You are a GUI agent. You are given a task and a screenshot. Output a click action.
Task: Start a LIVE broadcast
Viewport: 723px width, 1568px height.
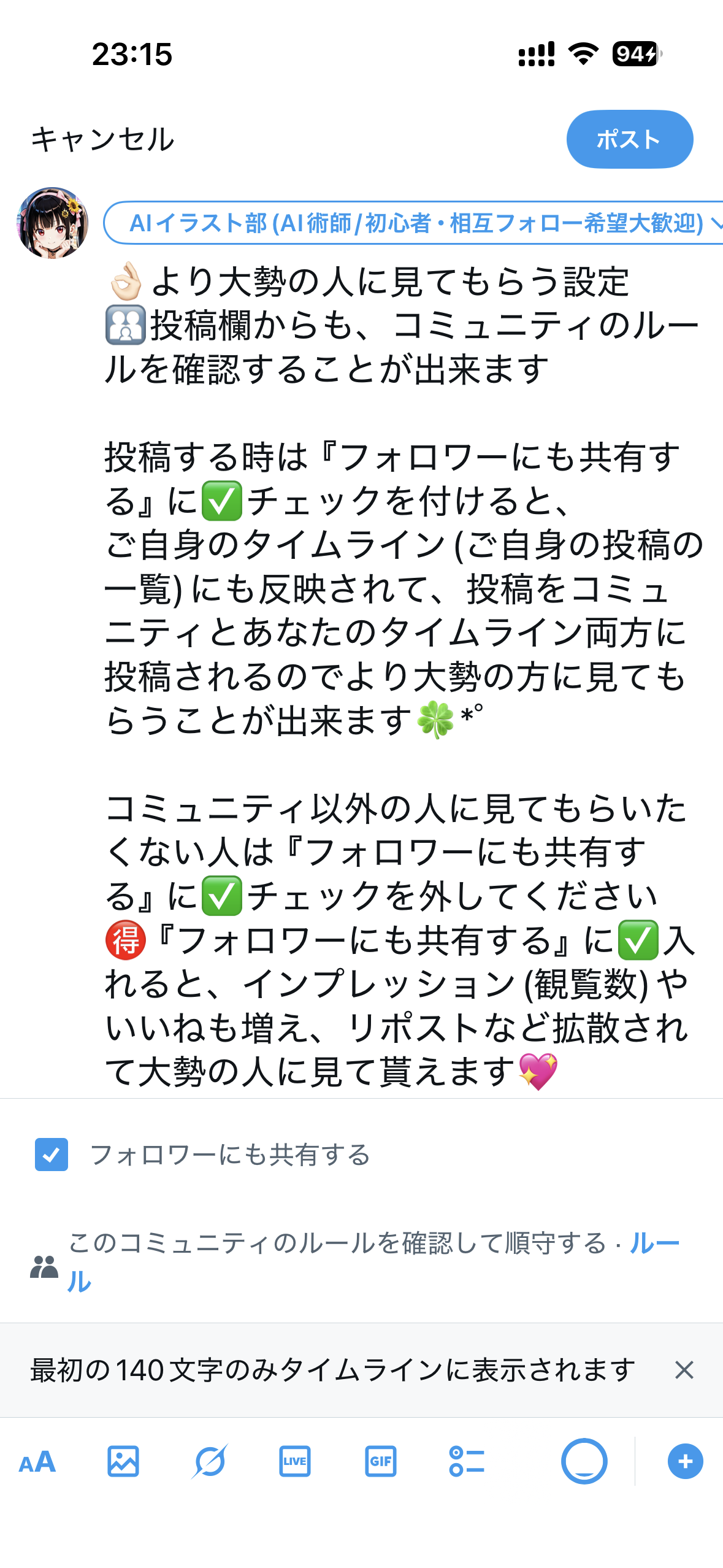(x=295, y=1462)
